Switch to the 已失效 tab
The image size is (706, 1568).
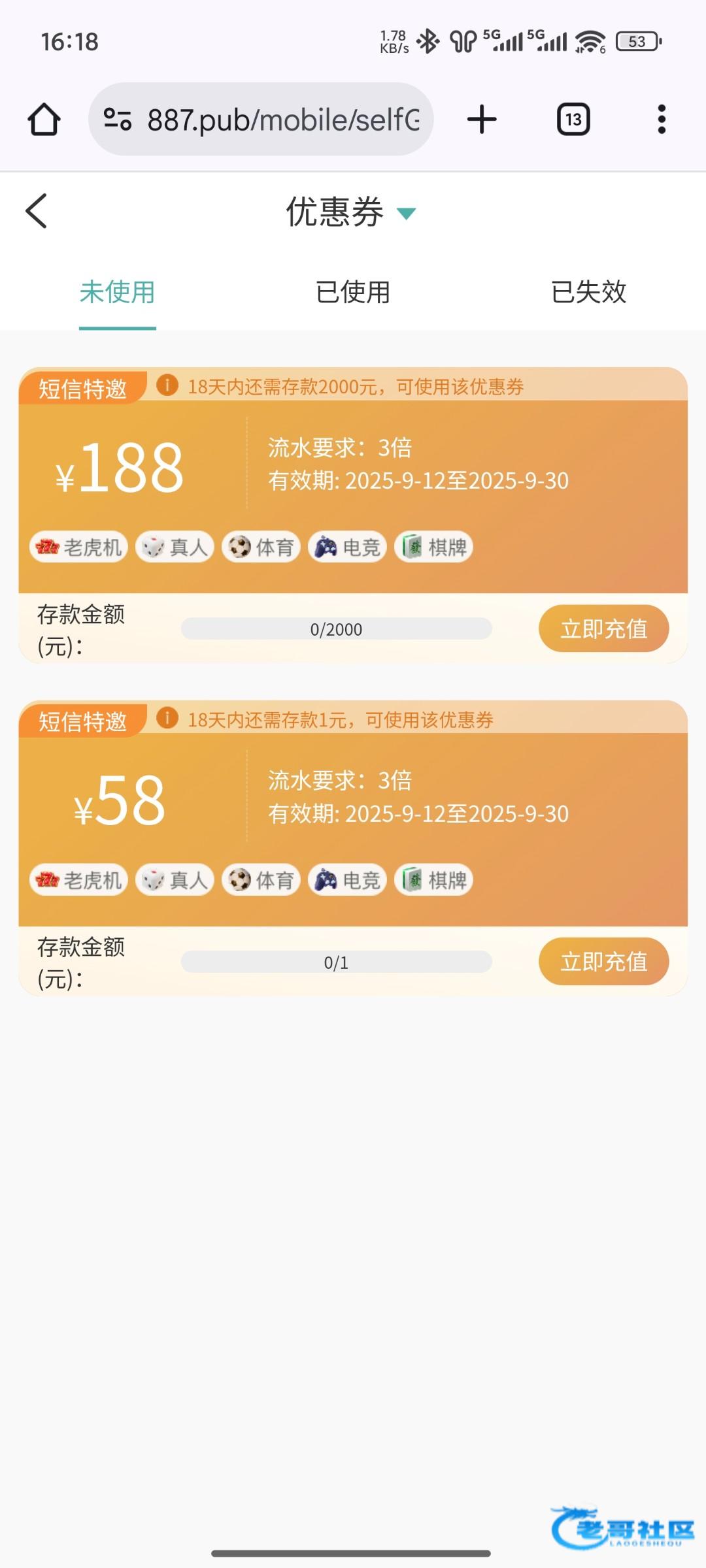(588, 292)
